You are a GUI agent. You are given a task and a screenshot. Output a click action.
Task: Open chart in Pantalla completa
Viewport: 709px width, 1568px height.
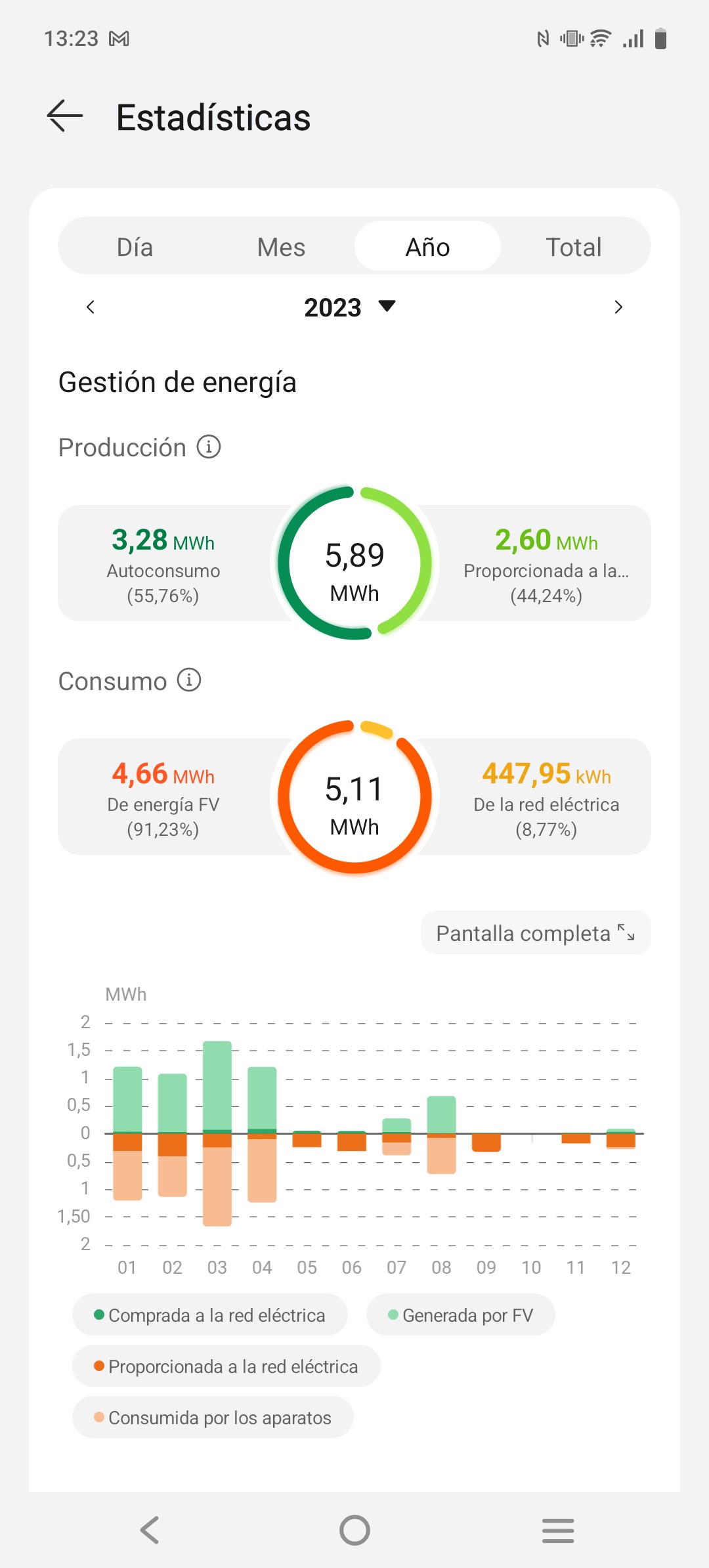pyautogui.click(x=536, y=933)
